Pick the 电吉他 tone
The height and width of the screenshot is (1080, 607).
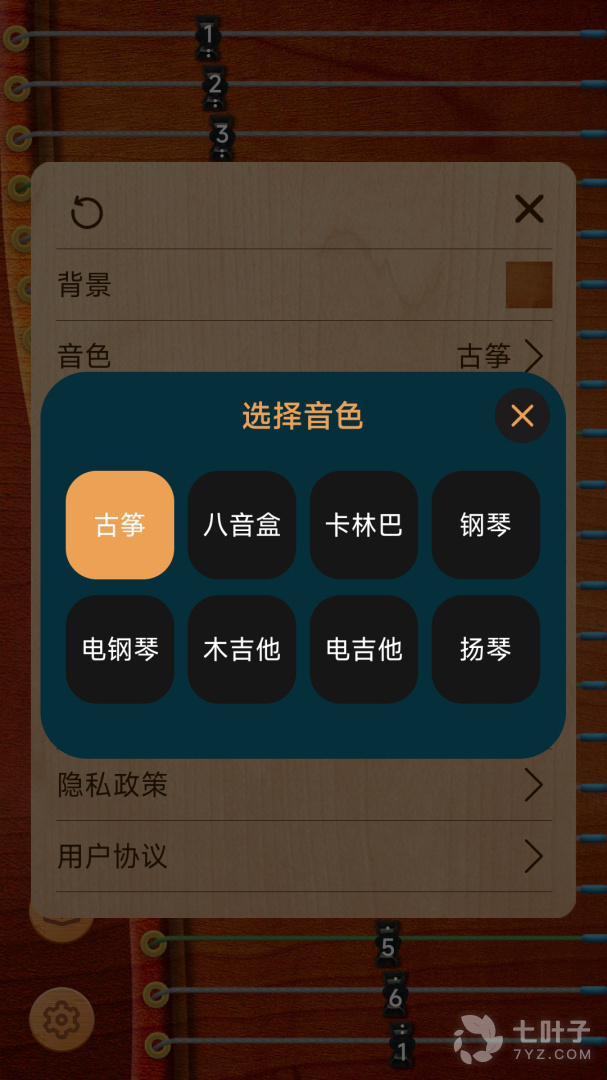pyautogui.click(x=364, y=649)
